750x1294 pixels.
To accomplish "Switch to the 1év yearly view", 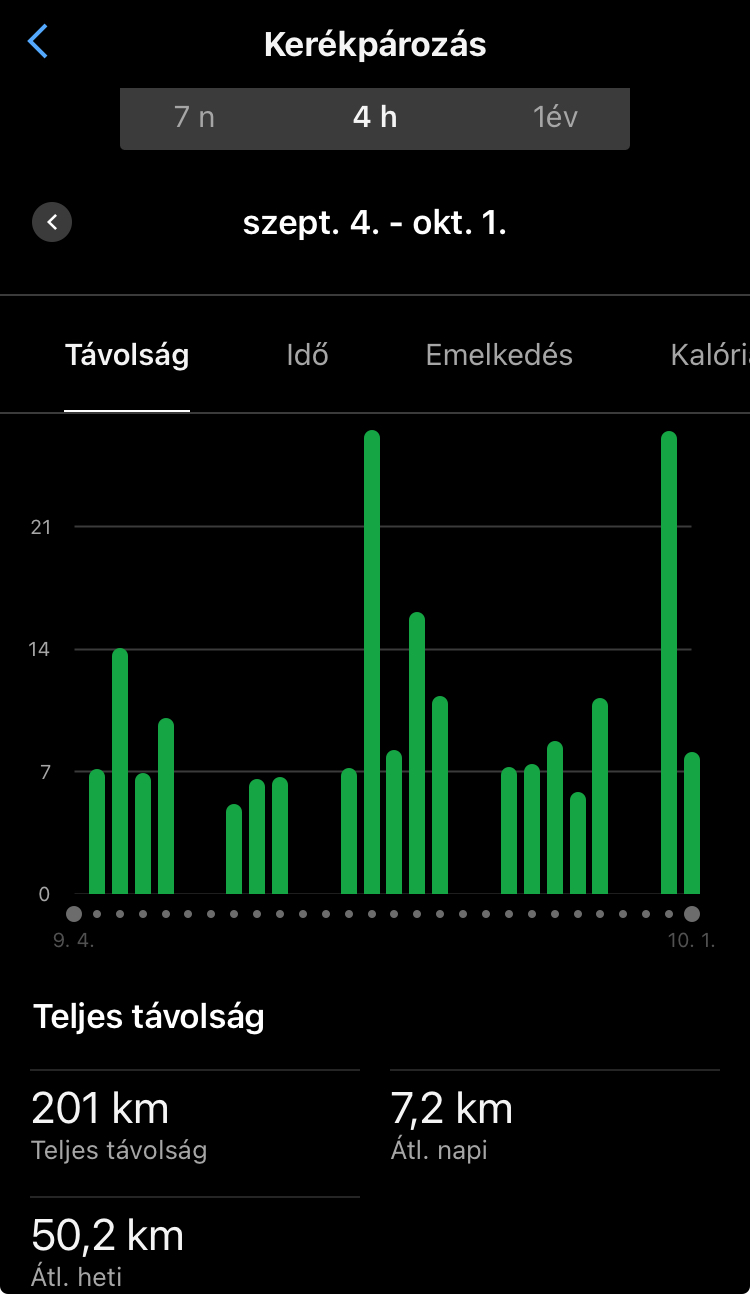I will tap(555, 118).
